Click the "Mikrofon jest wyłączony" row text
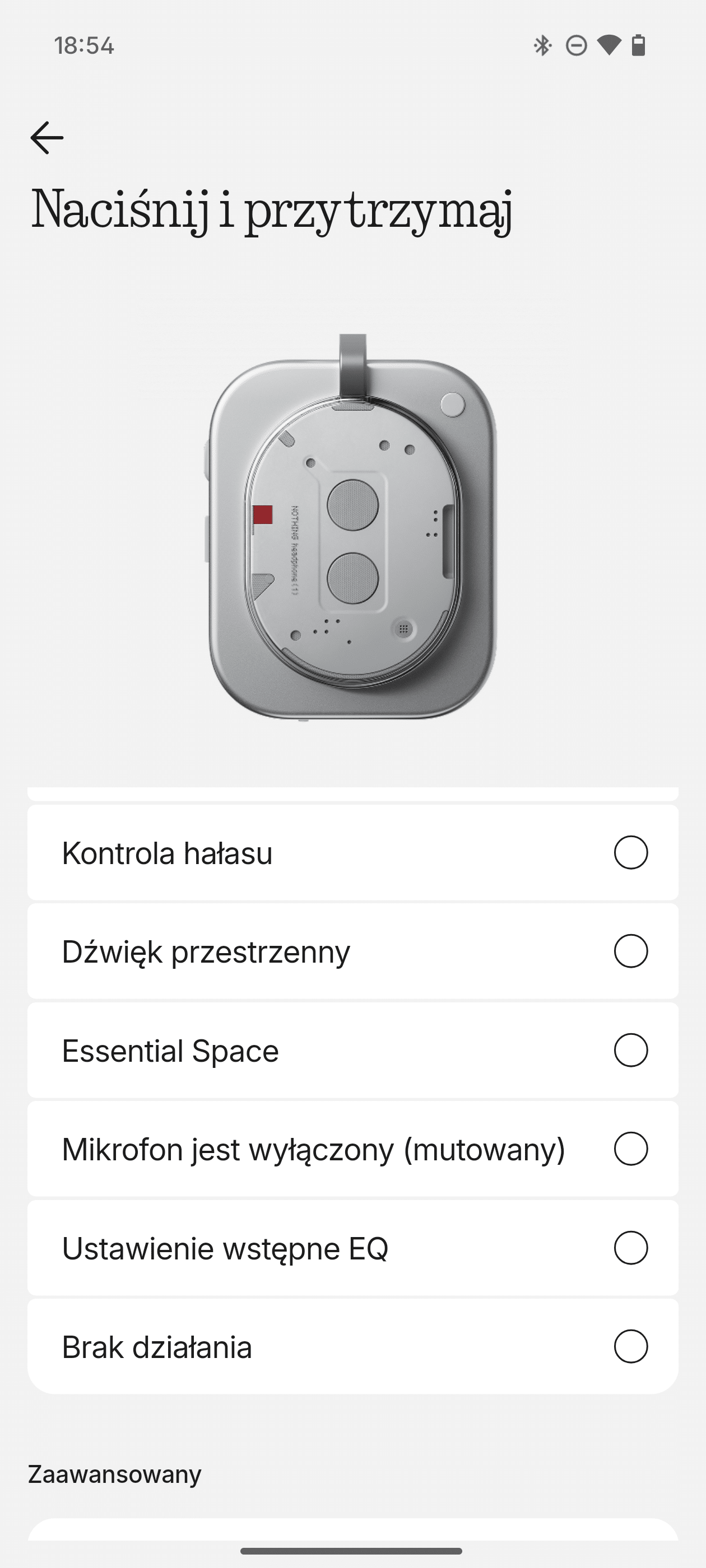 pos(314,1149)
